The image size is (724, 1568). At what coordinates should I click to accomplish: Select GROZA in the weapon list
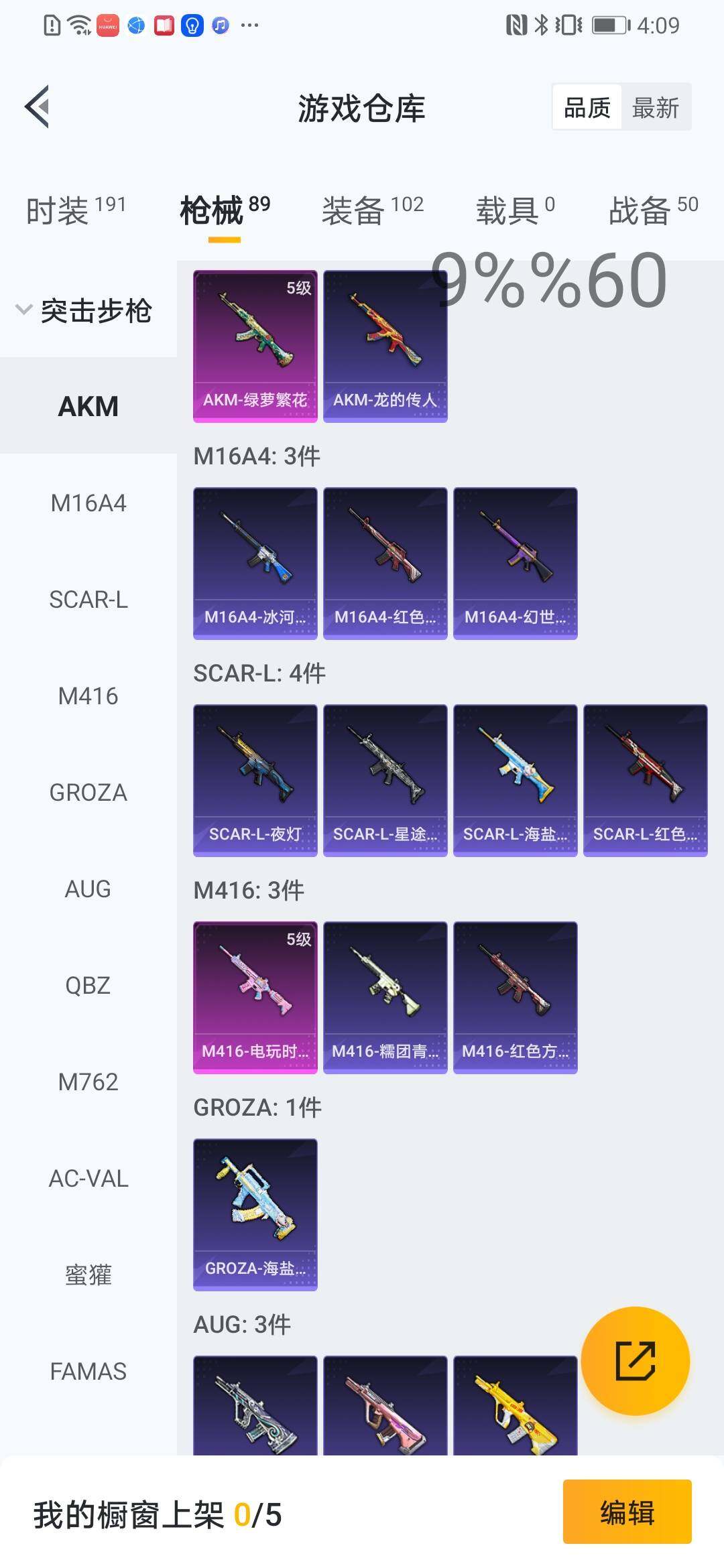[88, 793]
